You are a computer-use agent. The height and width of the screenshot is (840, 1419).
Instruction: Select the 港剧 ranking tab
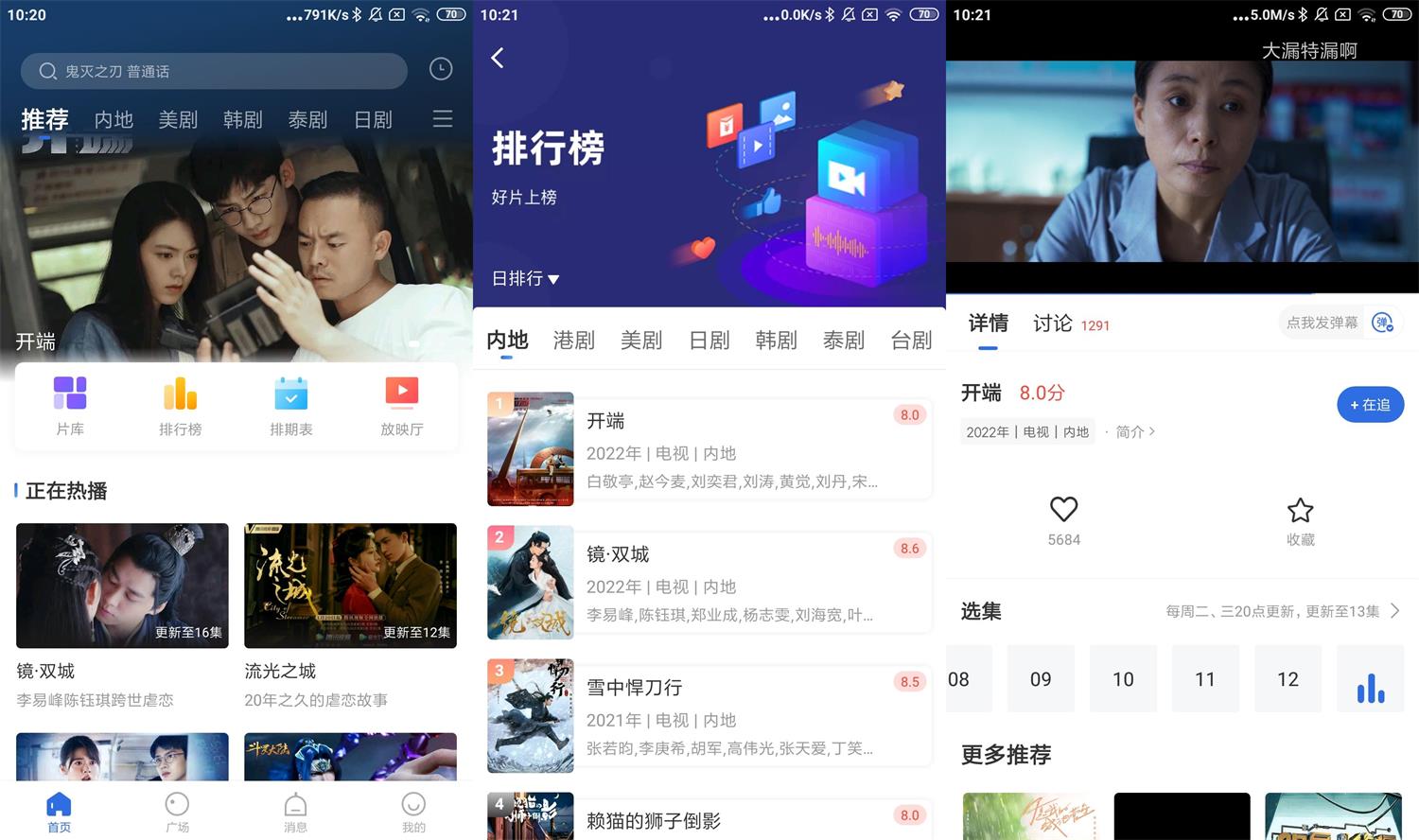click(573, 341)
